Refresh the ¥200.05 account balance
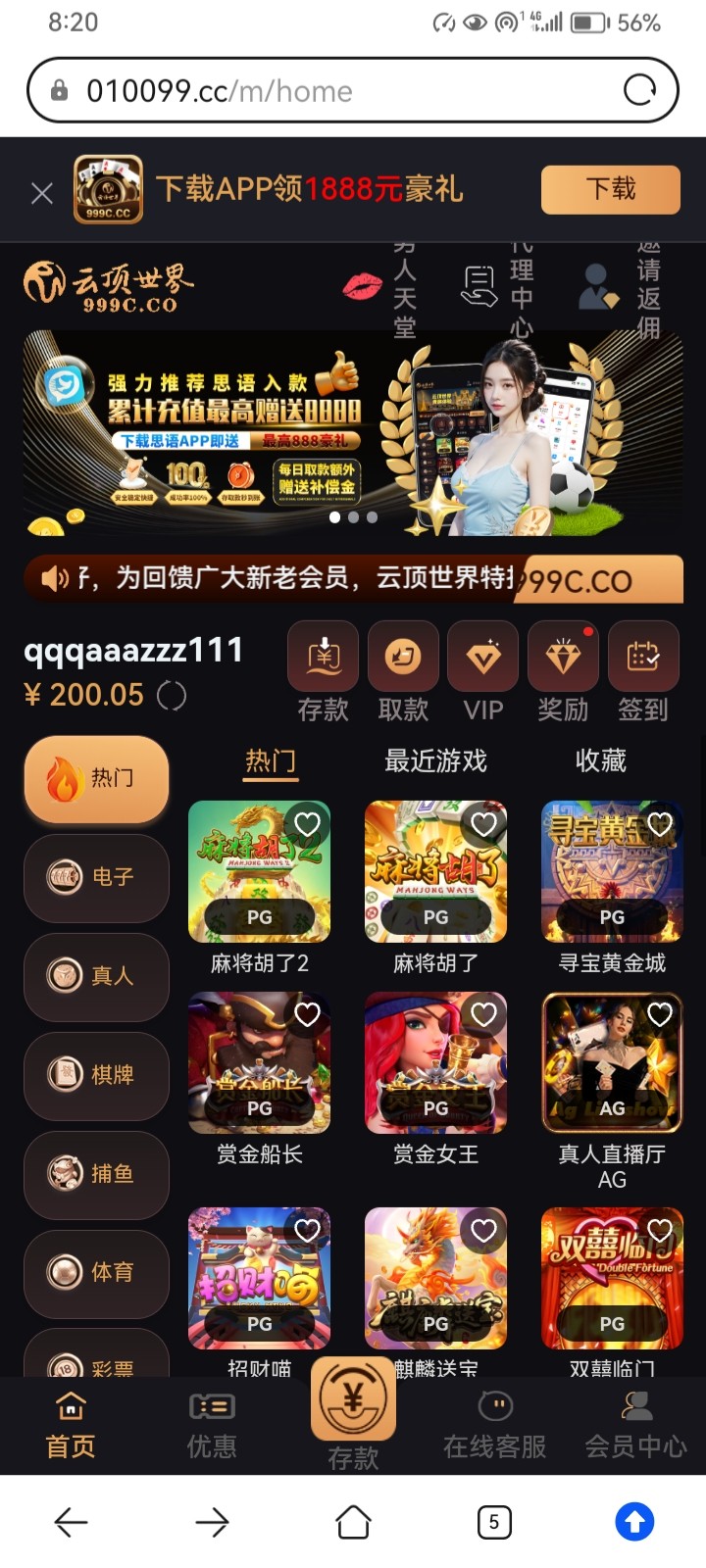The width and height of the screenshot is (706, 1568). [172, 696]
